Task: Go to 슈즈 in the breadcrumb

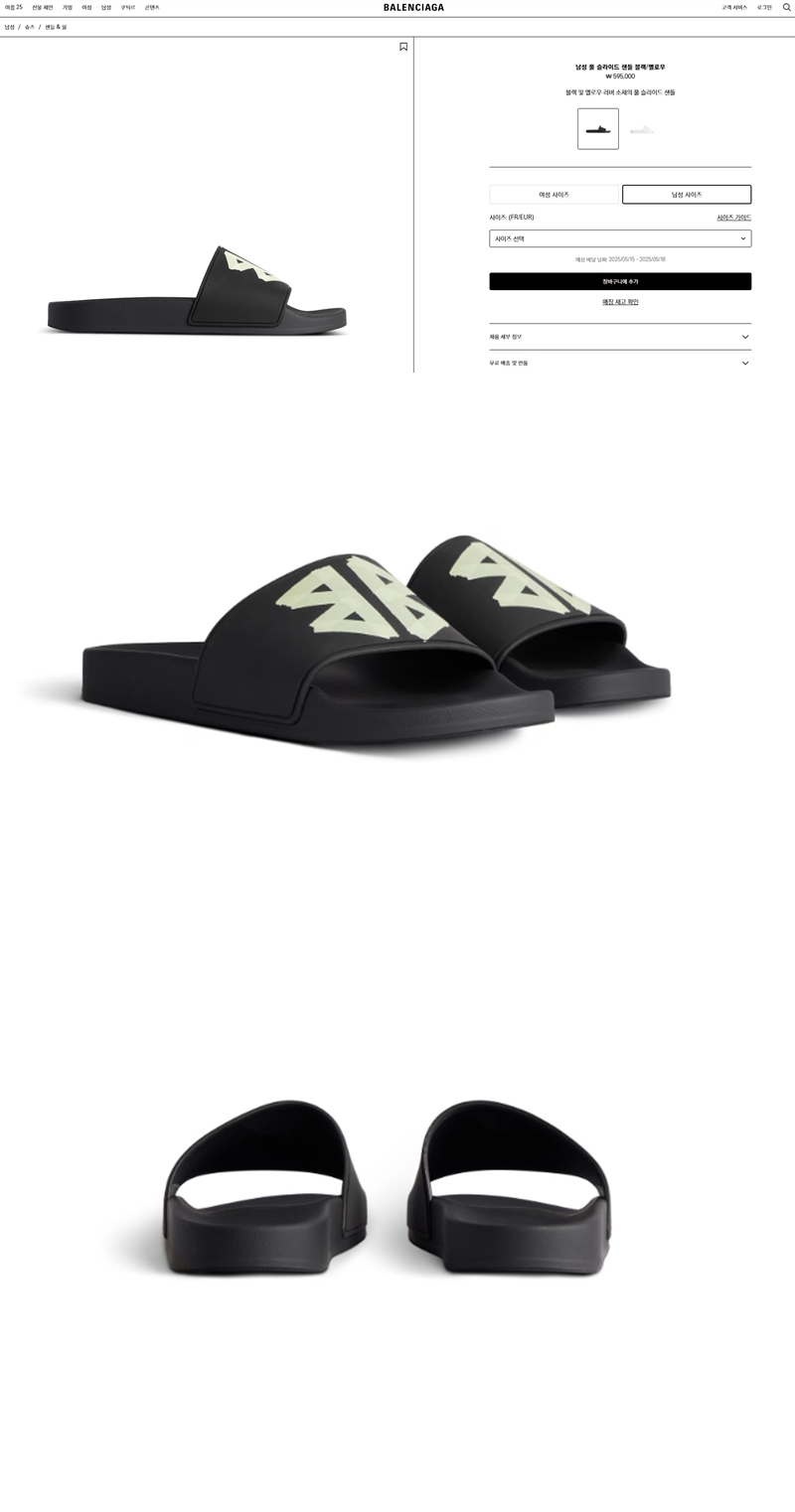Action: (30, 27)
